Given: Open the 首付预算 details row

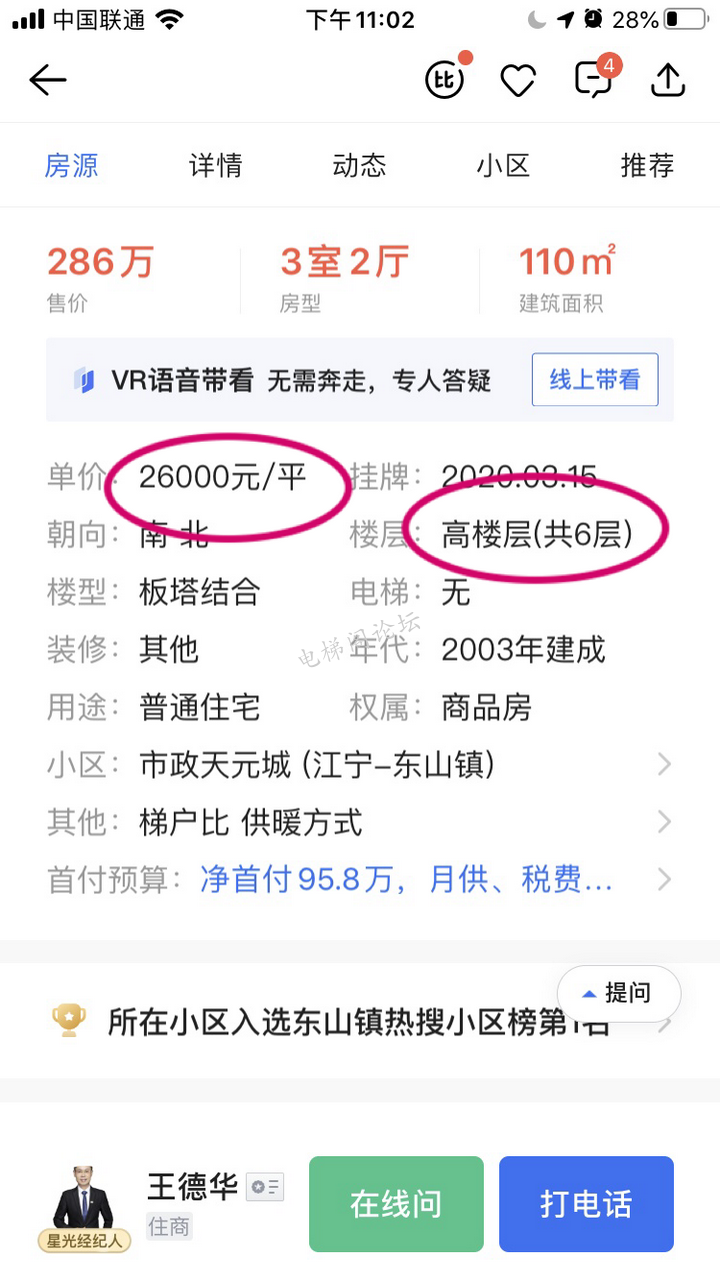Looking at the screenshot, I should [x=360, y=880].
